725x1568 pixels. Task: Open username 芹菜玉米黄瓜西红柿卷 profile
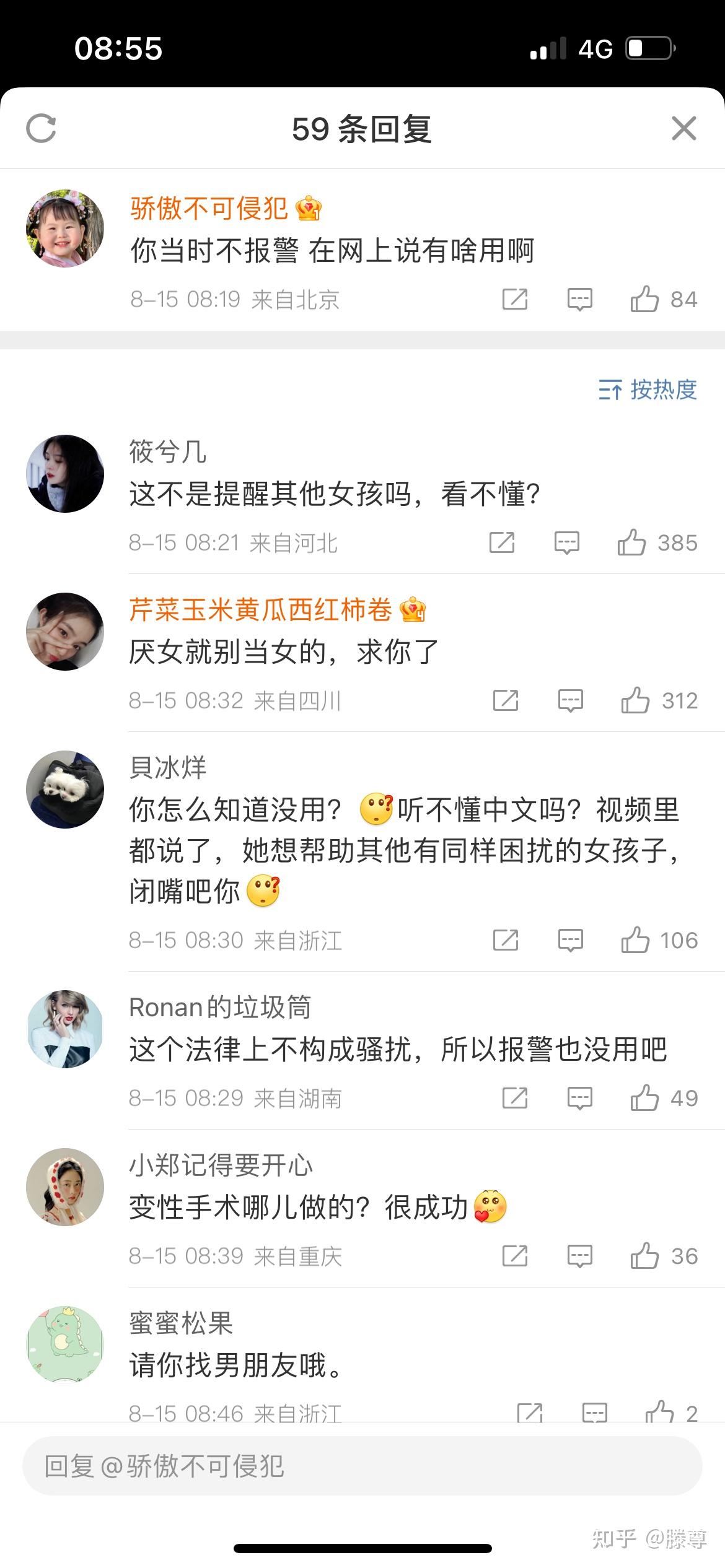click(x=260, y=610)
